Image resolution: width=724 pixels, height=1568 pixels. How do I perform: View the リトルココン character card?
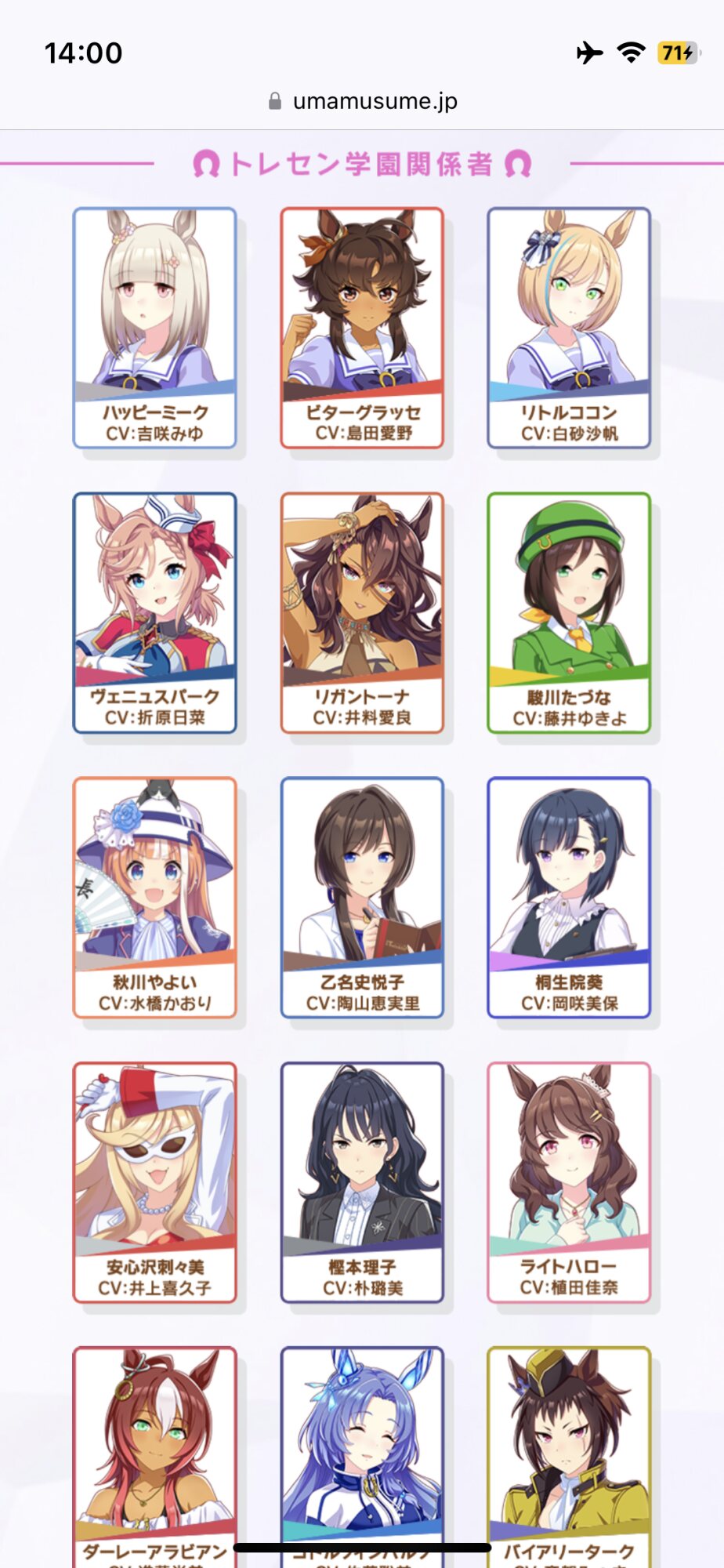point(569,328)
